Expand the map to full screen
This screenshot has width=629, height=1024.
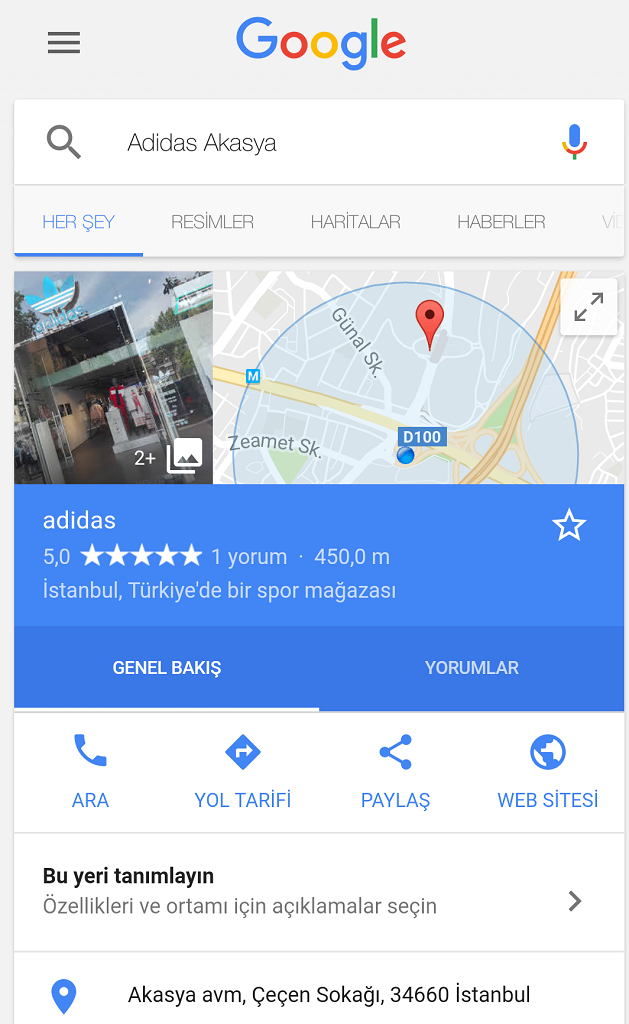tap(589, 307)
